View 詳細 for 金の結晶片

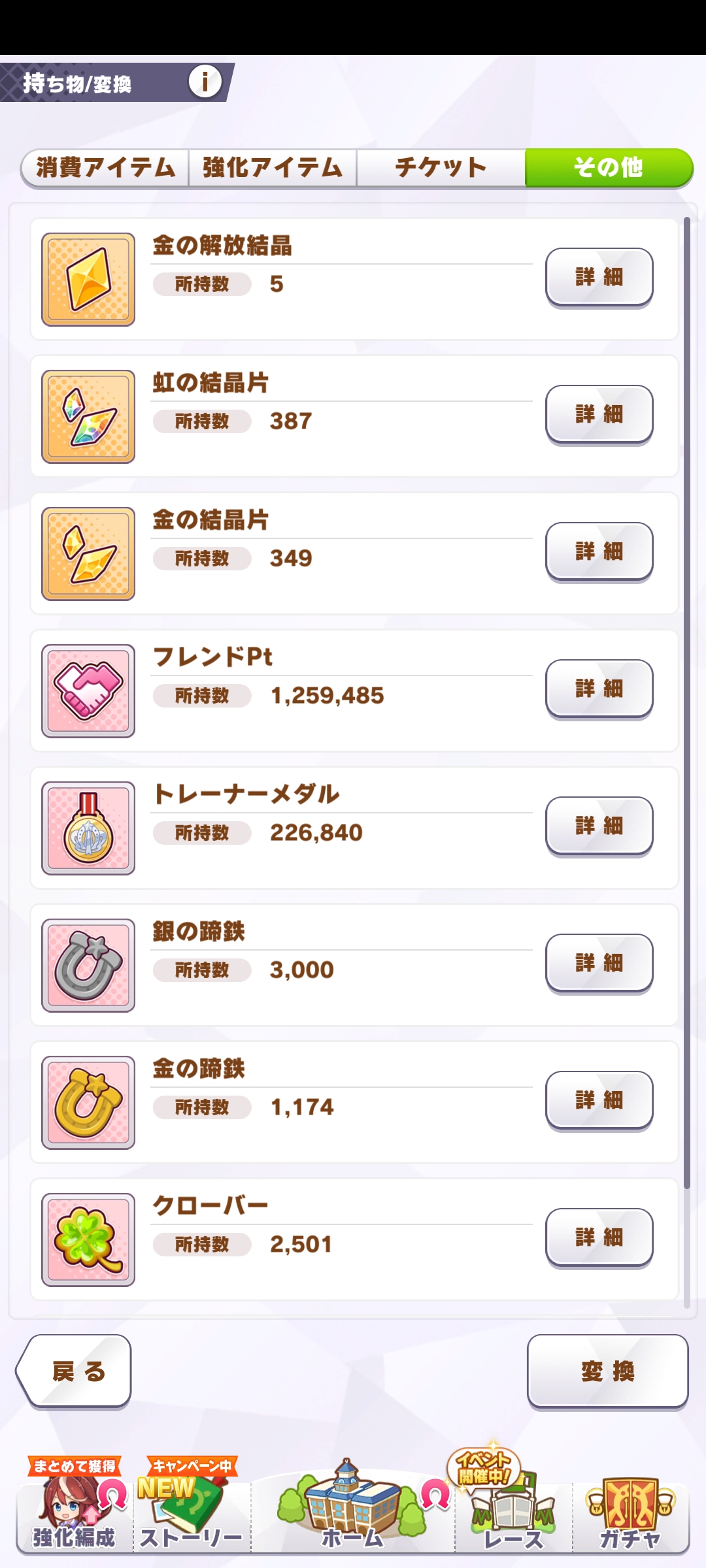click(x=599, y=551)
